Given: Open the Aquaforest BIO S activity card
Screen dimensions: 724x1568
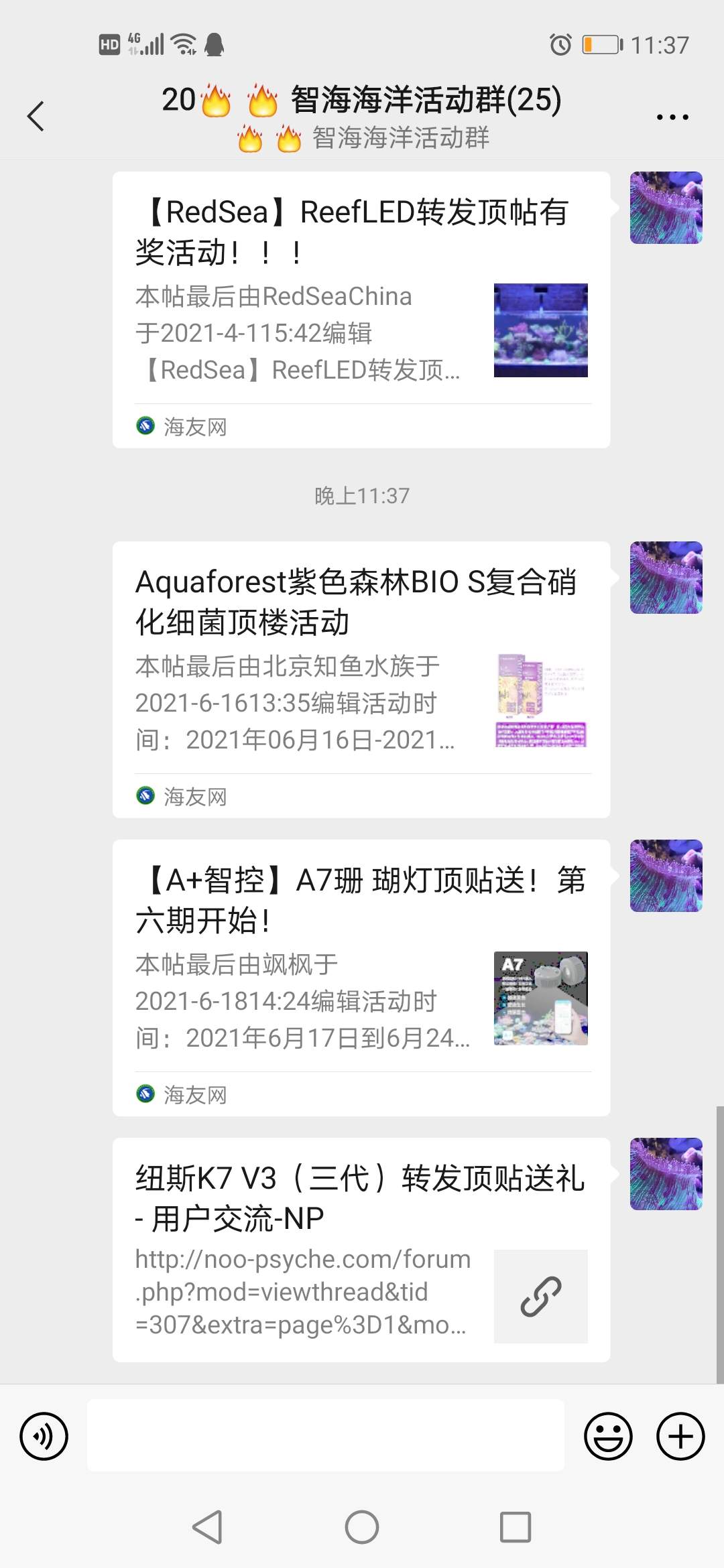Looking at the screenshot, I should tap(361, 679).
